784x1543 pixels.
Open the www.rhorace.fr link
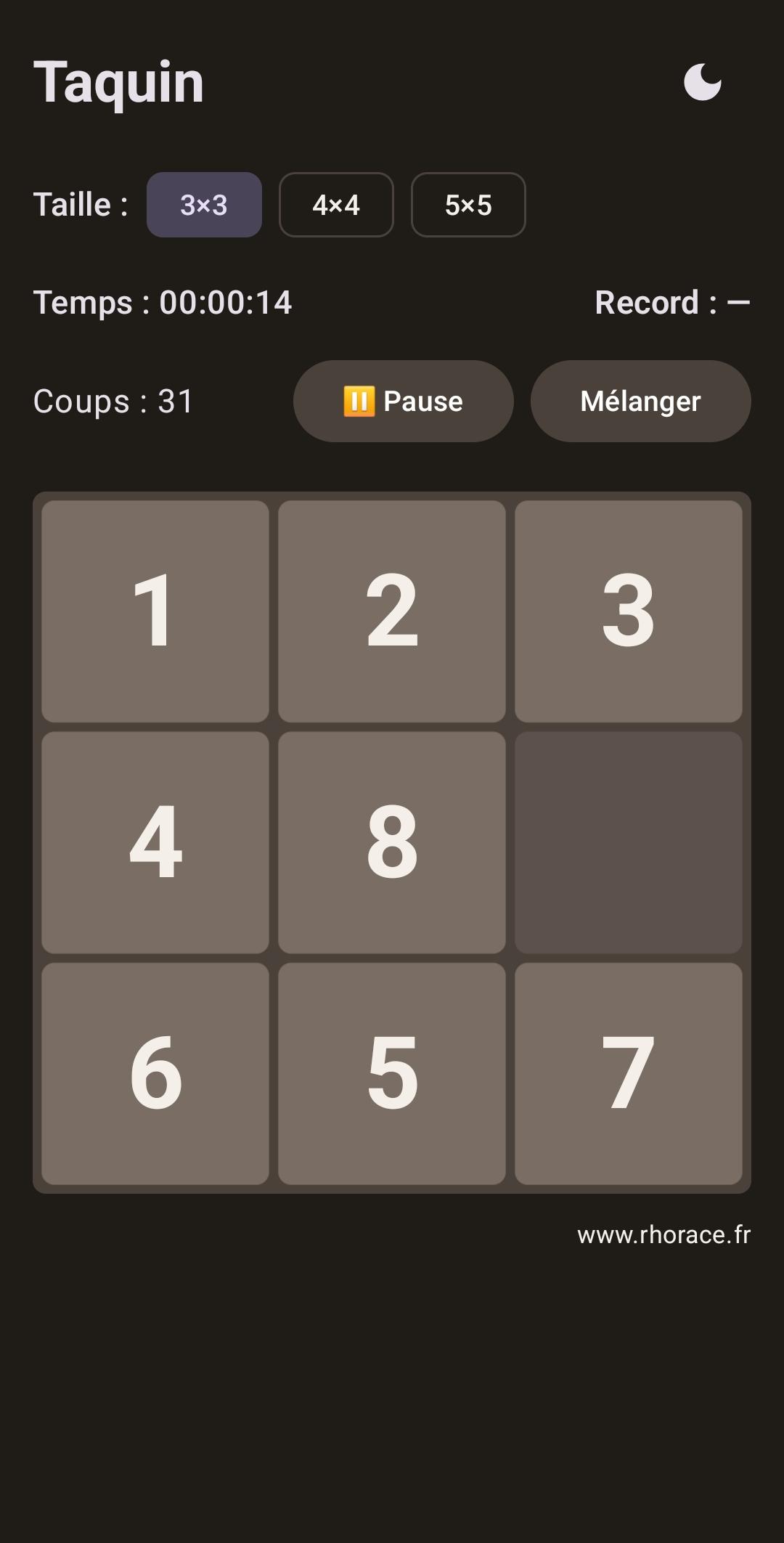coord(663,1234)
